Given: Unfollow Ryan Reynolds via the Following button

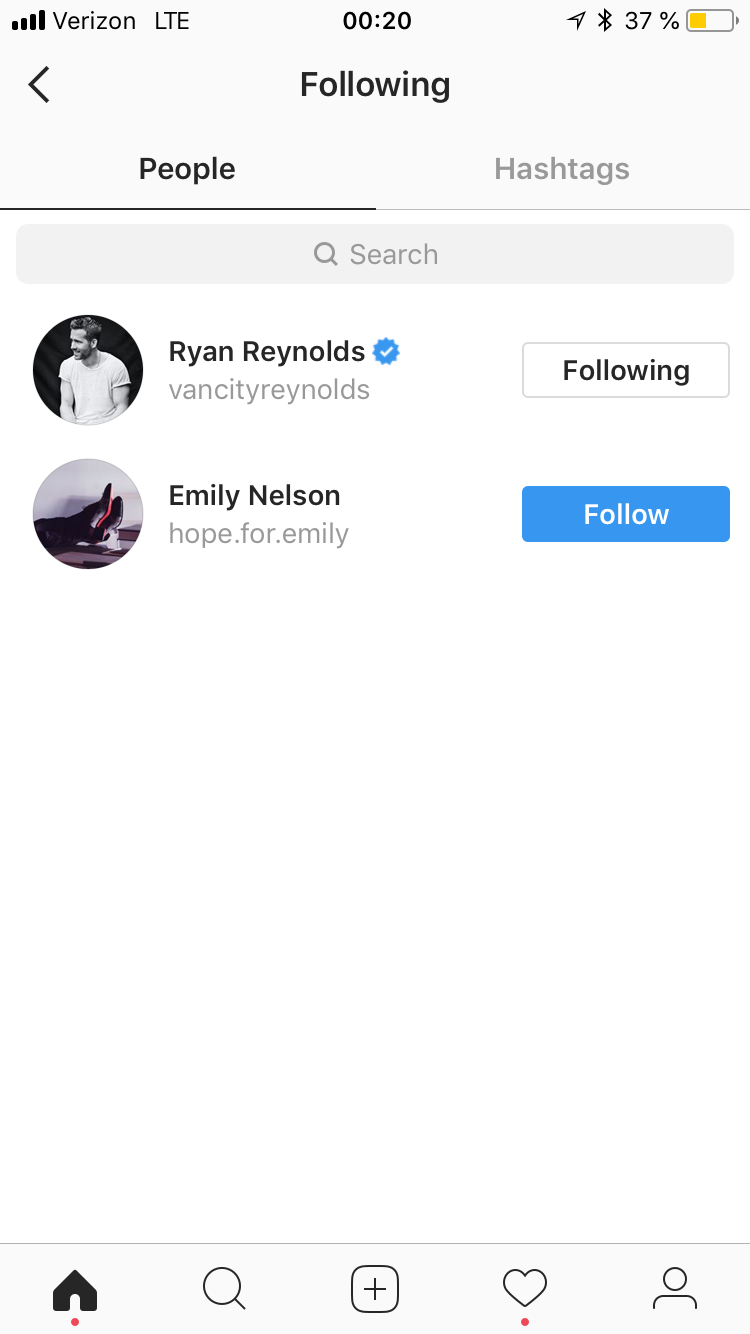Looking at the screenshot, I should pos(625,370).
